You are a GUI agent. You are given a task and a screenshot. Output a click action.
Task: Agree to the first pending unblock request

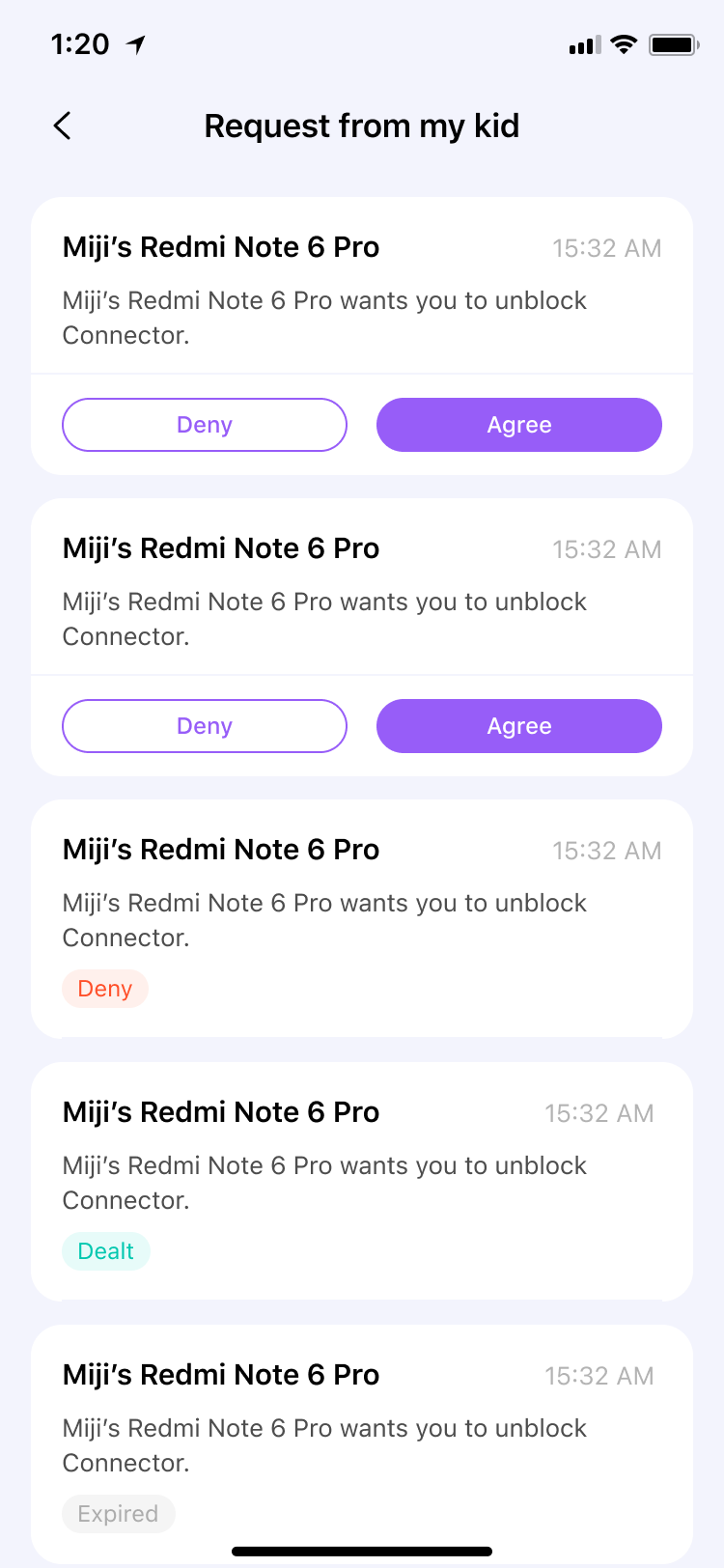(519, 425)
